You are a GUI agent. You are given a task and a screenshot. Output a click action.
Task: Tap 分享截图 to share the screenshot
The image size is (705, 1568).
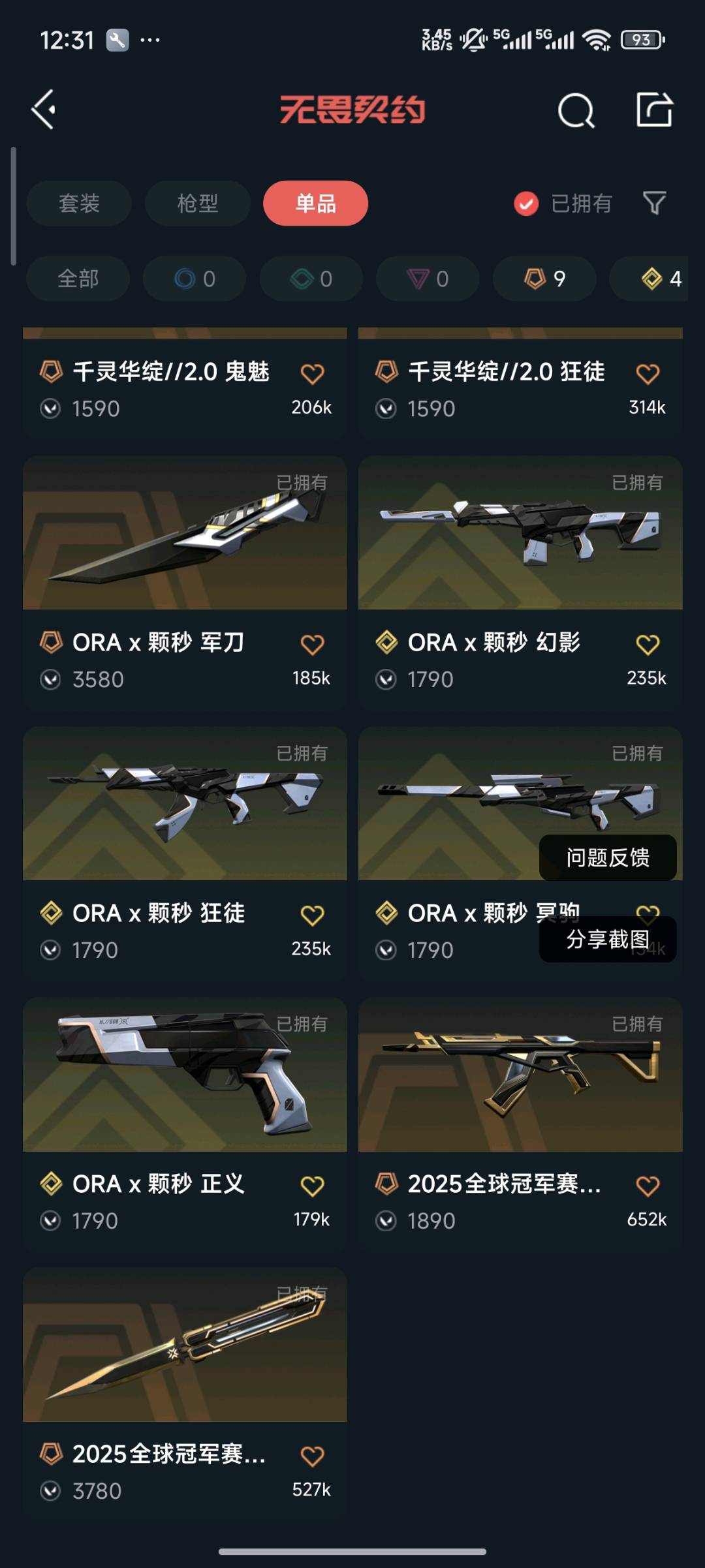point(608,940)
